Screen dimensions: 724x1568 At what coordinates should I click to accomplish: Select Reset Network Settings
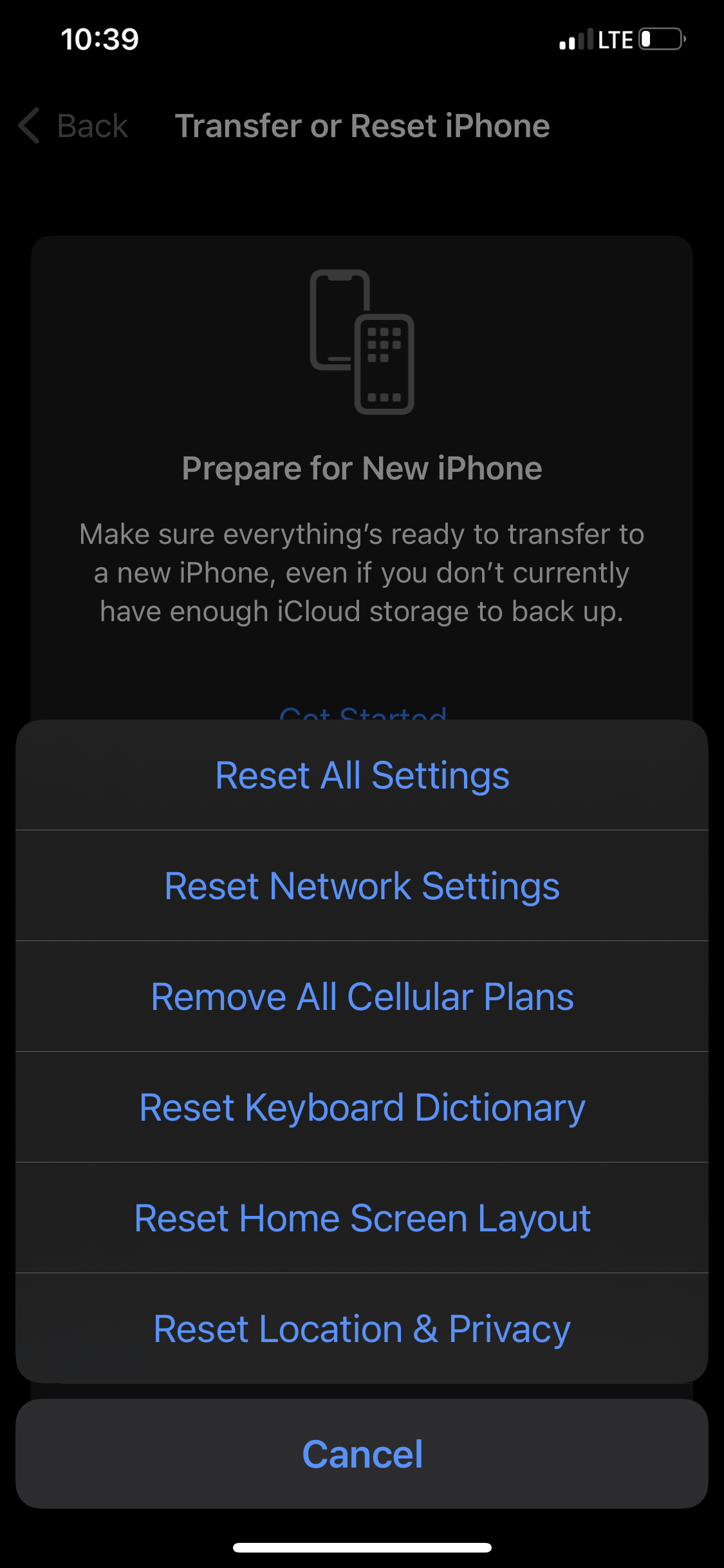(x=362, y=886)
